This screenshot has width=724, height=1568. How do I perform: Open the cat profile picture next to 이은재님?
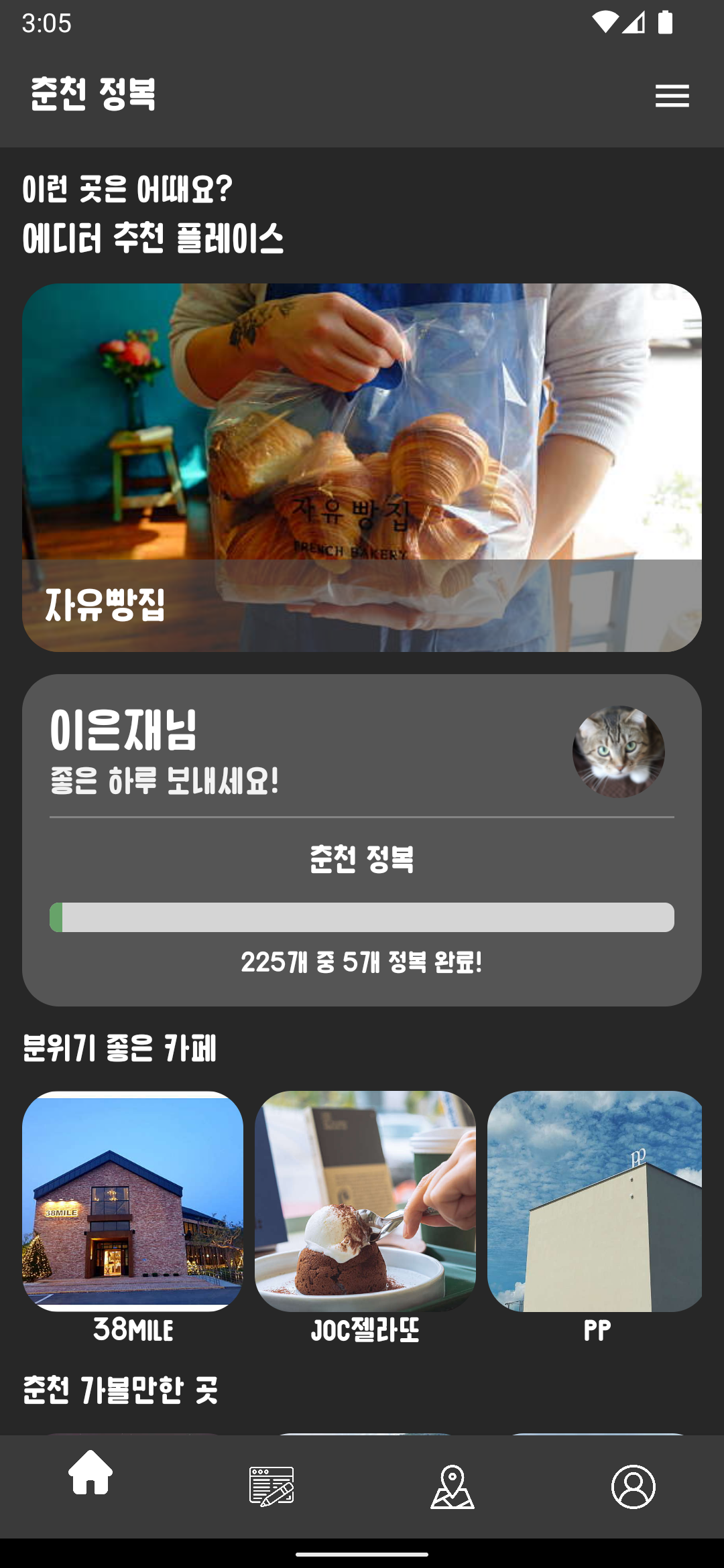coord(618,750)
